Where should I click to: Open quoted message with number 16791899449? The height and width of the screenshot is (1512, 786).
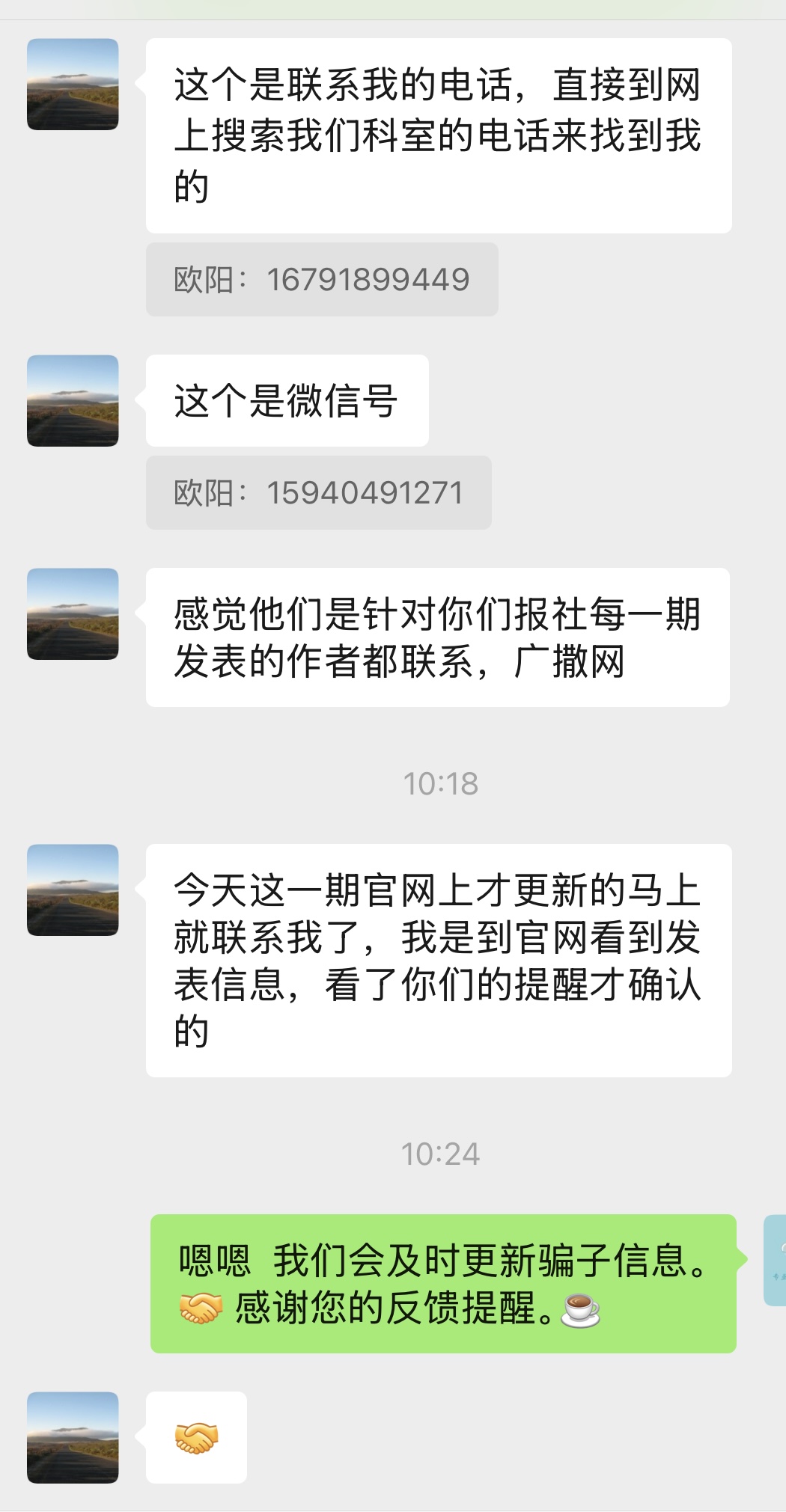322,280
